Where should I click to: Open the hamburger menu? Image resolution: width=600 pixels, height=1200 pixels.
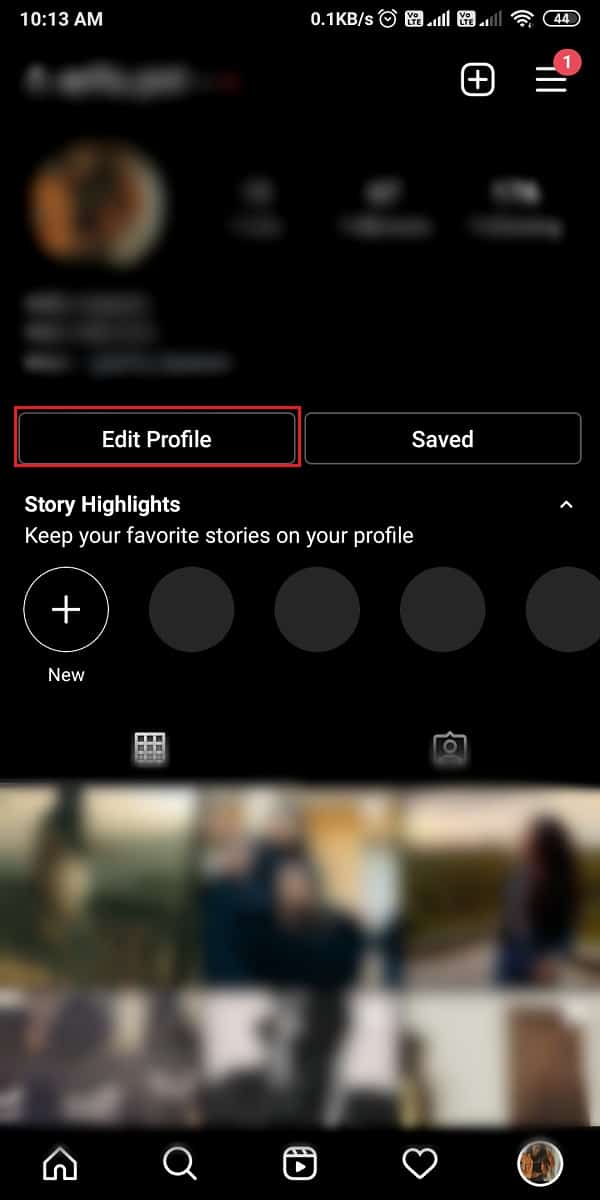(551, 80)
